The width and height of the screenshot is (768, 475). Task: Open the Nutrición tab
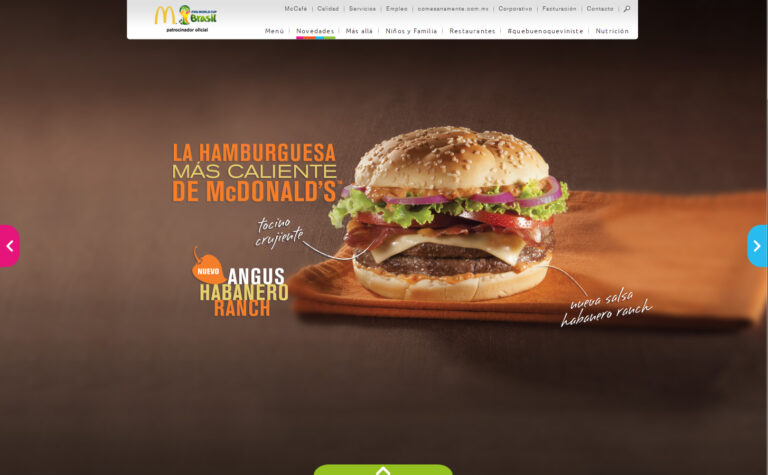(612, 31)
